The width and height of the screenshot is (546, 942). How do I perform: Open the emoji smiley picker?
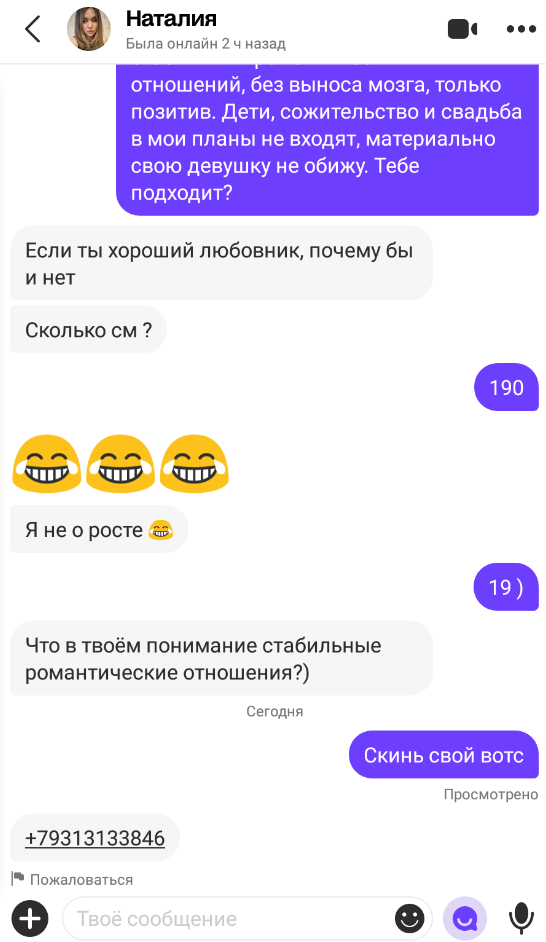click(x=410, y=919)
